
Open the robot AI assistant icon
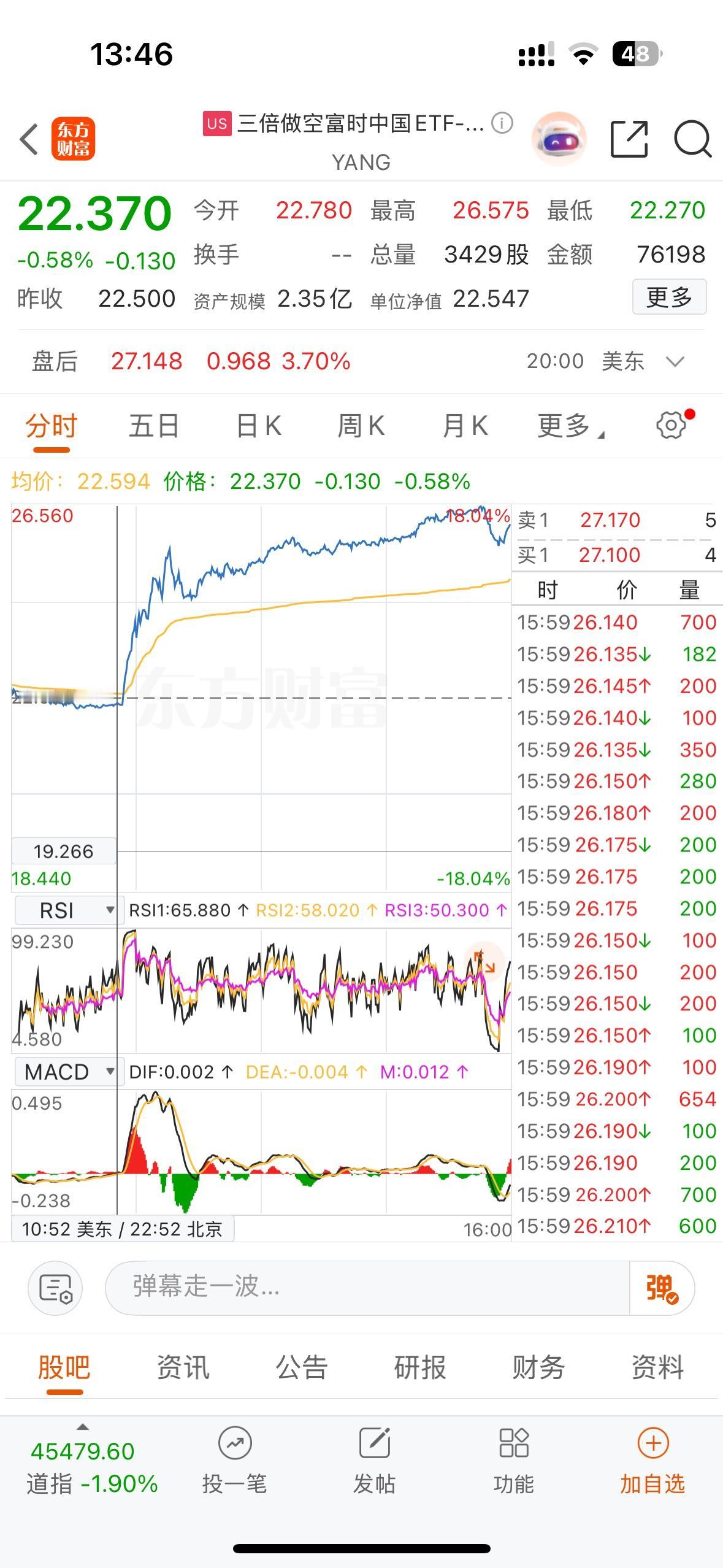pyautogui.click(x=559, y=139)
